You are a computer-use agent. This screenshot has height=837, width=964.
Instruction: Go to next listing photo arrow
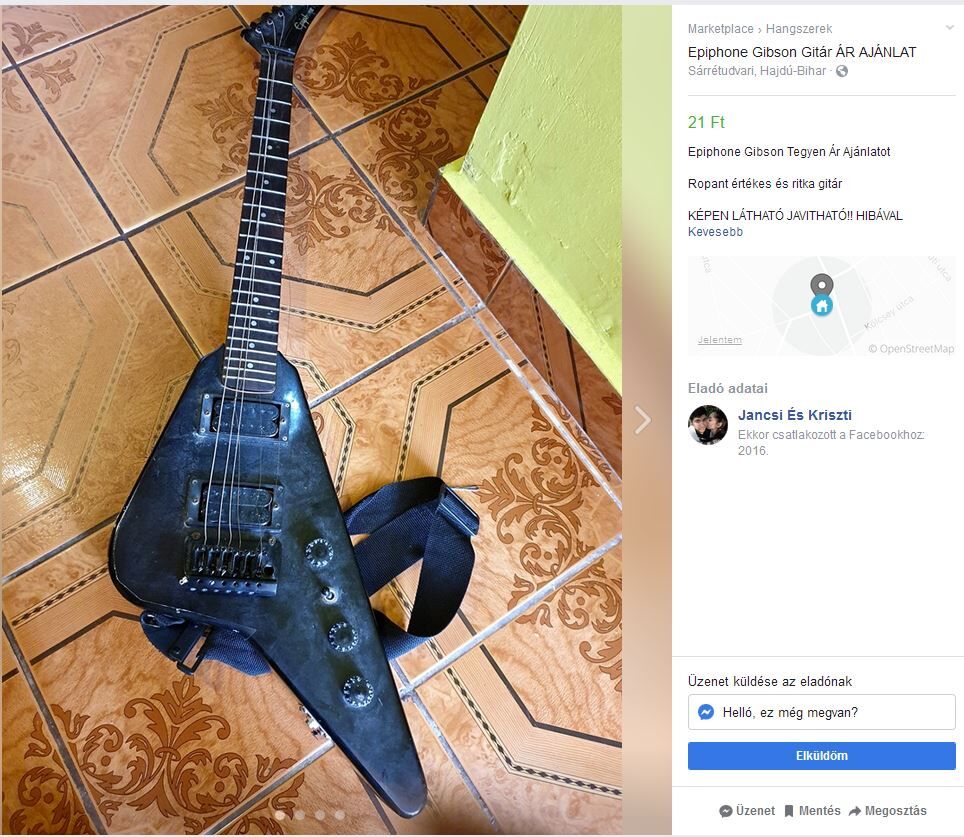pos(642,420)
